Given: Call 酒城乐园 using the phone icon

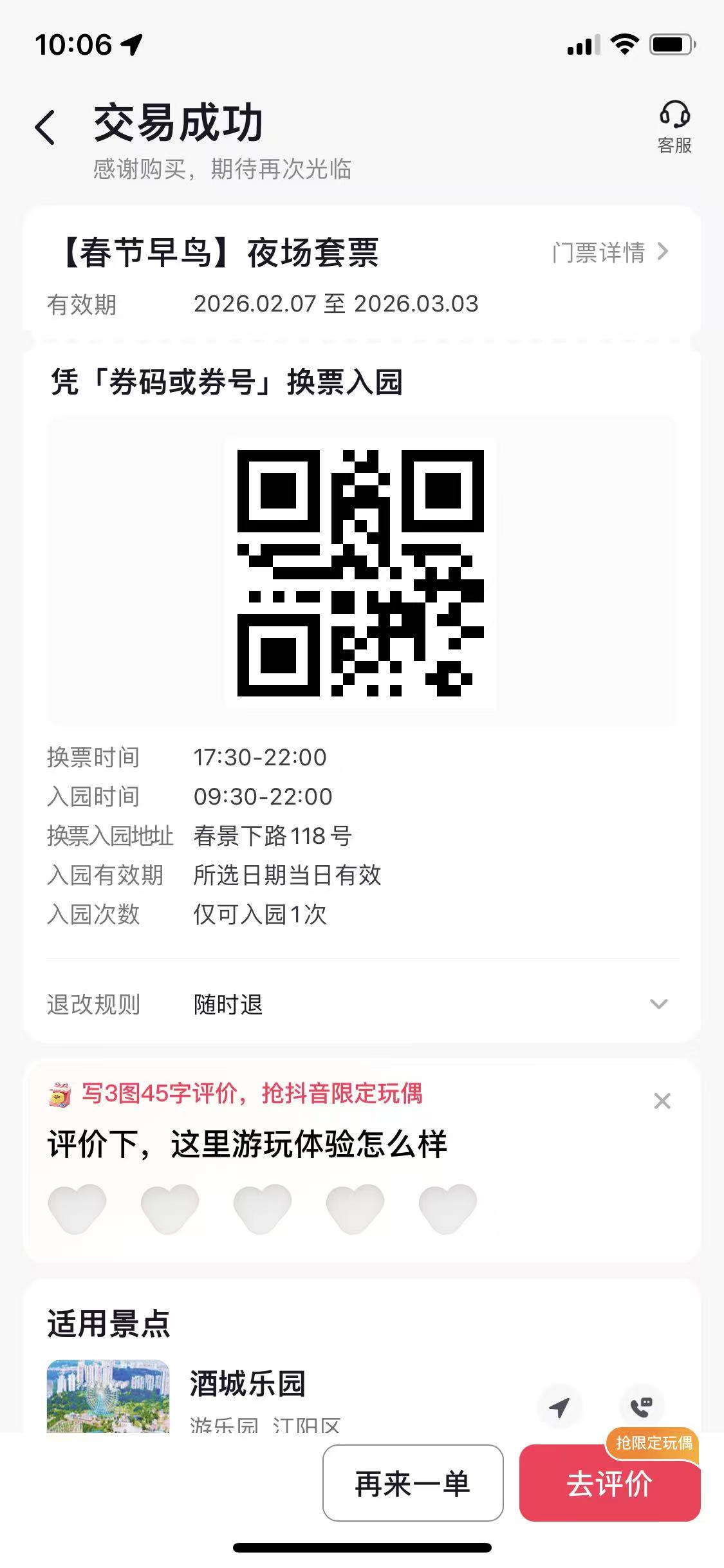Looking at the screenshot, I should (x=641, y=1407).
